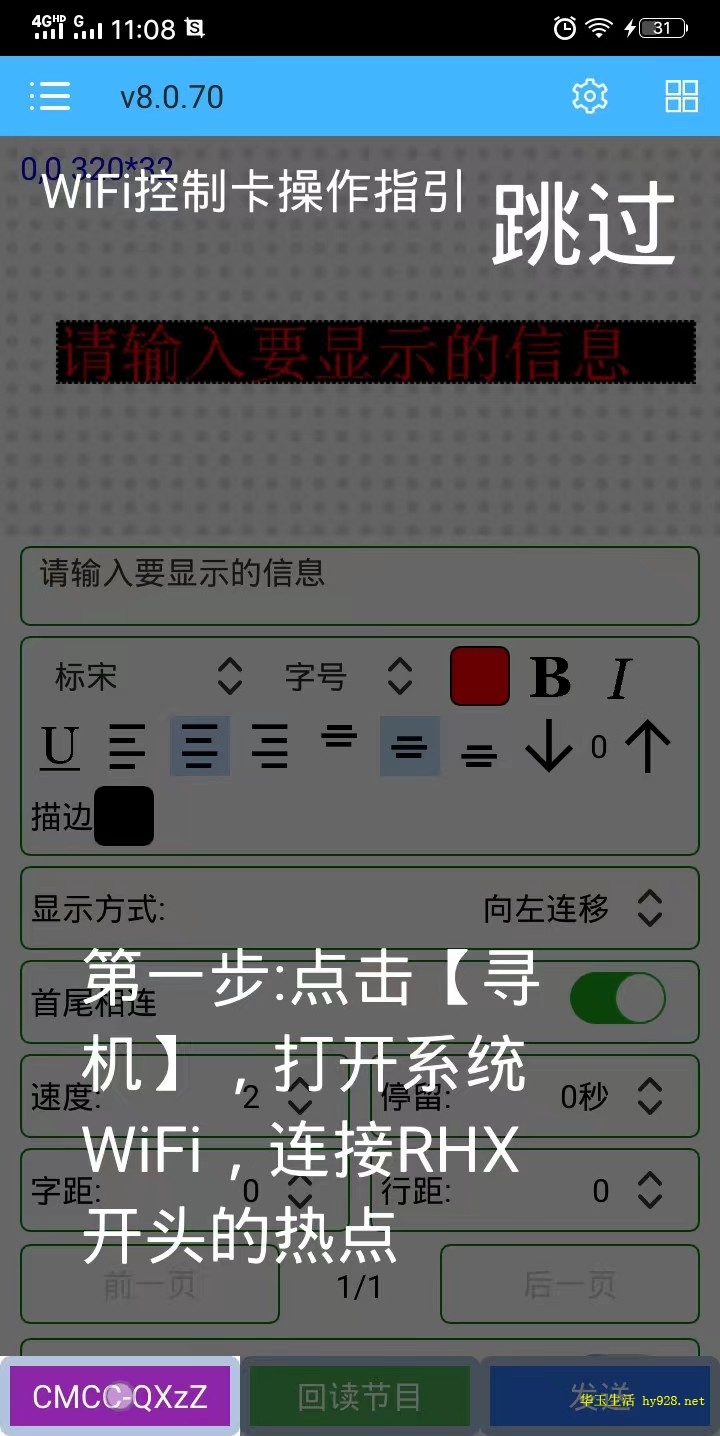
Task: Tap the CMCC-QXzZ find device button
Action: pos(120,1396)
